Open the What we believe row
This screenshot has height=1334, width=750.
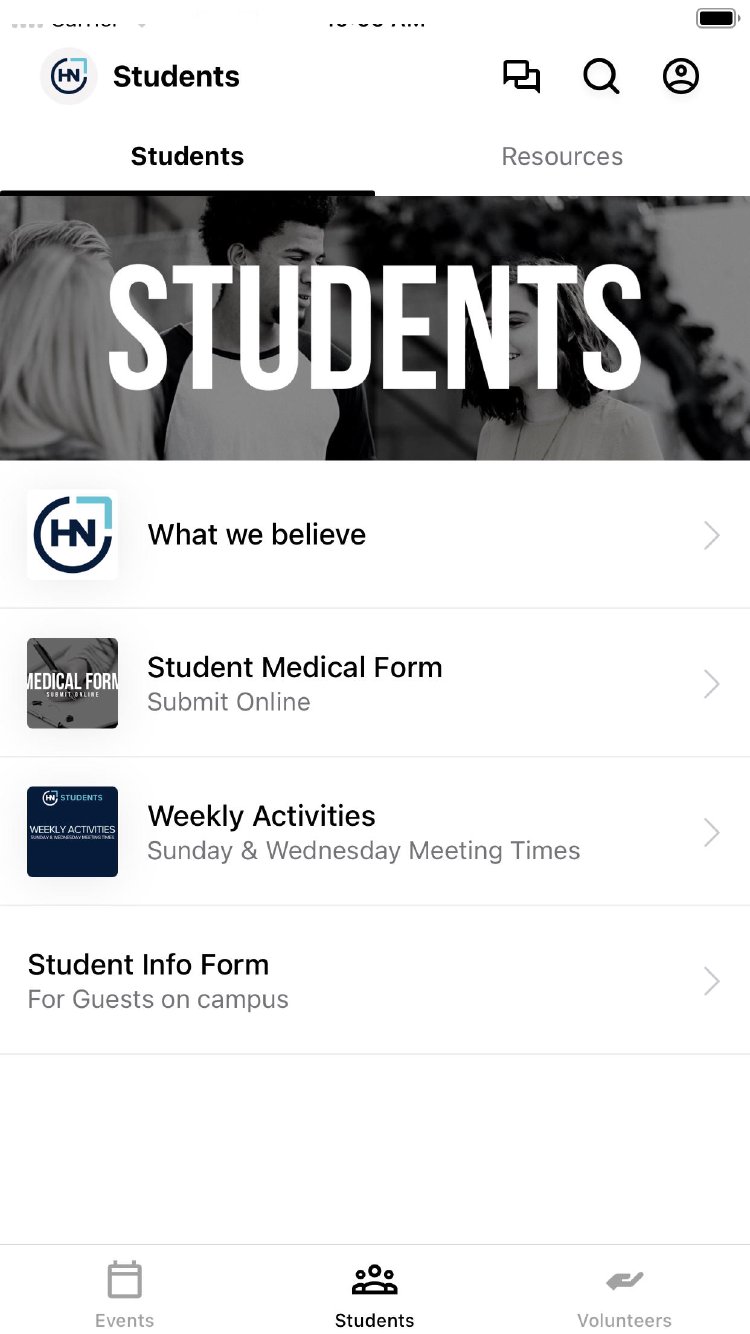(375, 535)
